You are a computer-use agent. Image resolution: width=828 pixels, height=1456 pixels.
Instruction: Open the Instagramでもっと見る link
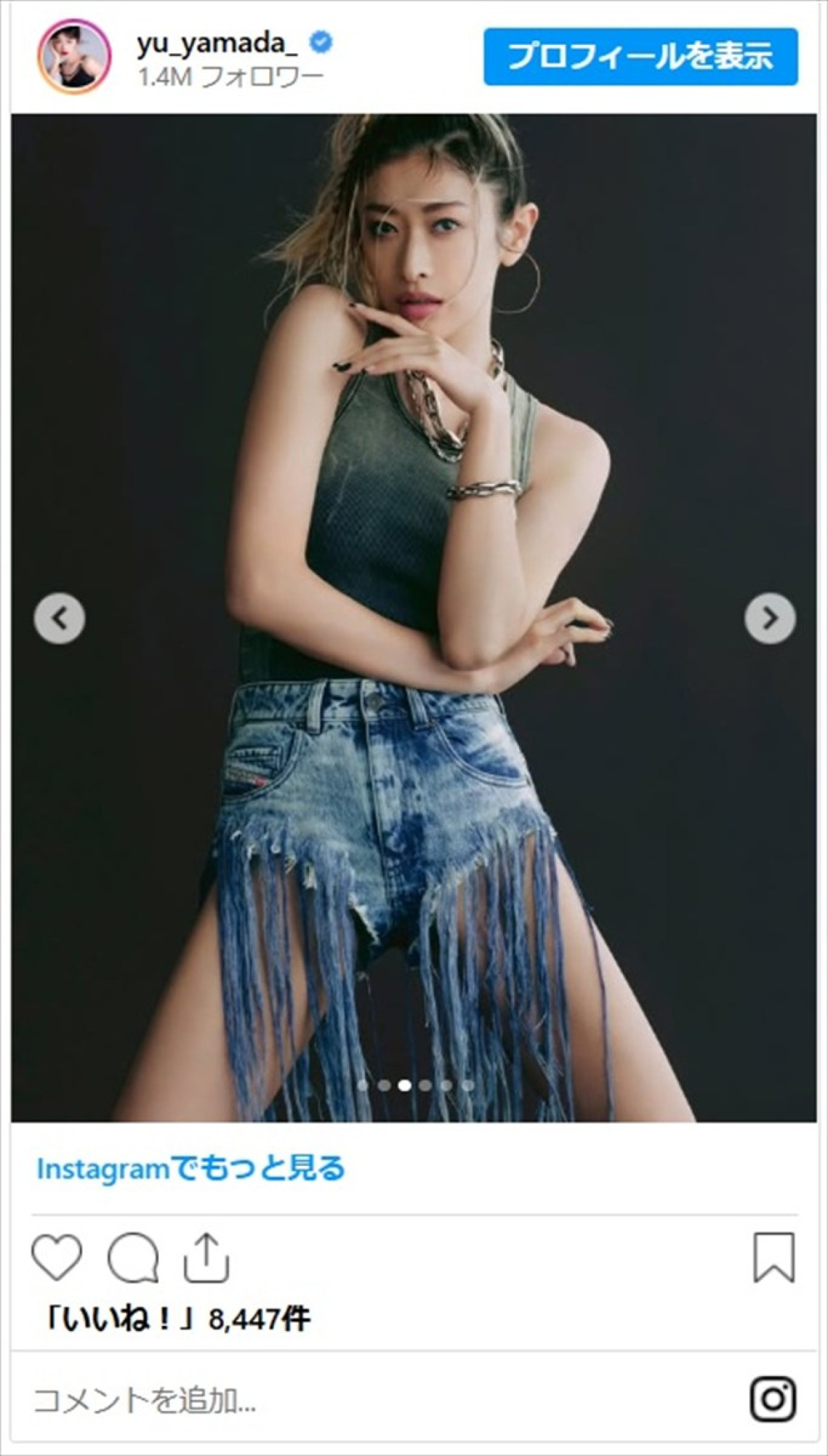pos(191,1168)
